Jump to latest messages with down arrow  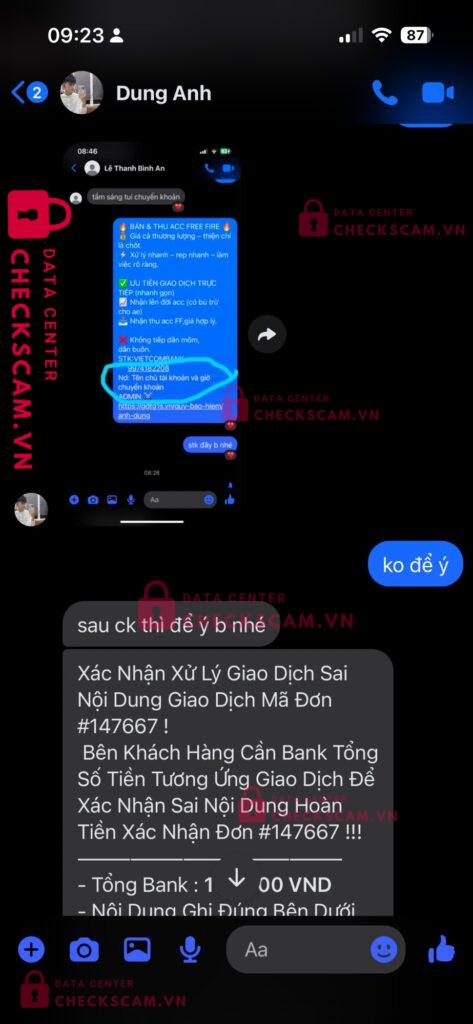pyautogui.click(x=236, y=880)
